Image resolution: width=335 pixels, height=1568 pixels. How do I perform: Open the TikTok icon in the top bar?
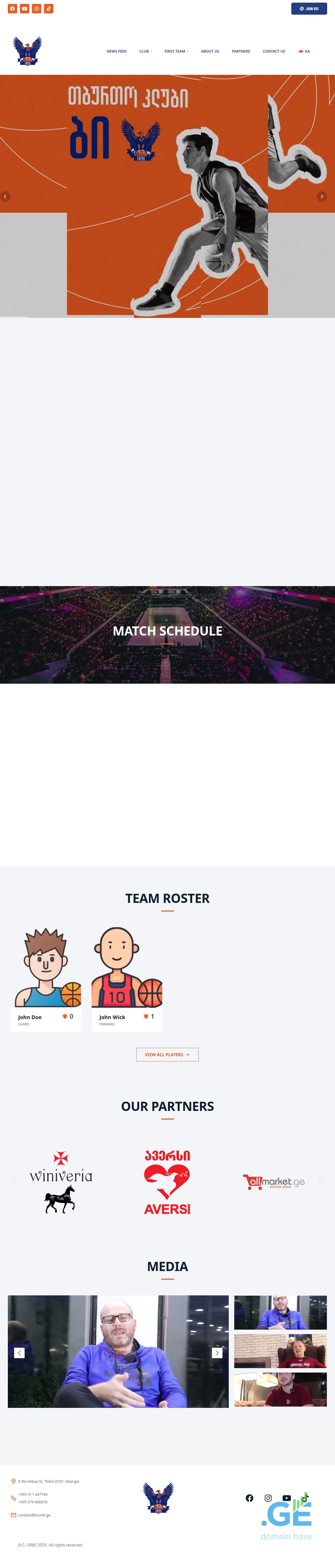(x=49, y=9)
